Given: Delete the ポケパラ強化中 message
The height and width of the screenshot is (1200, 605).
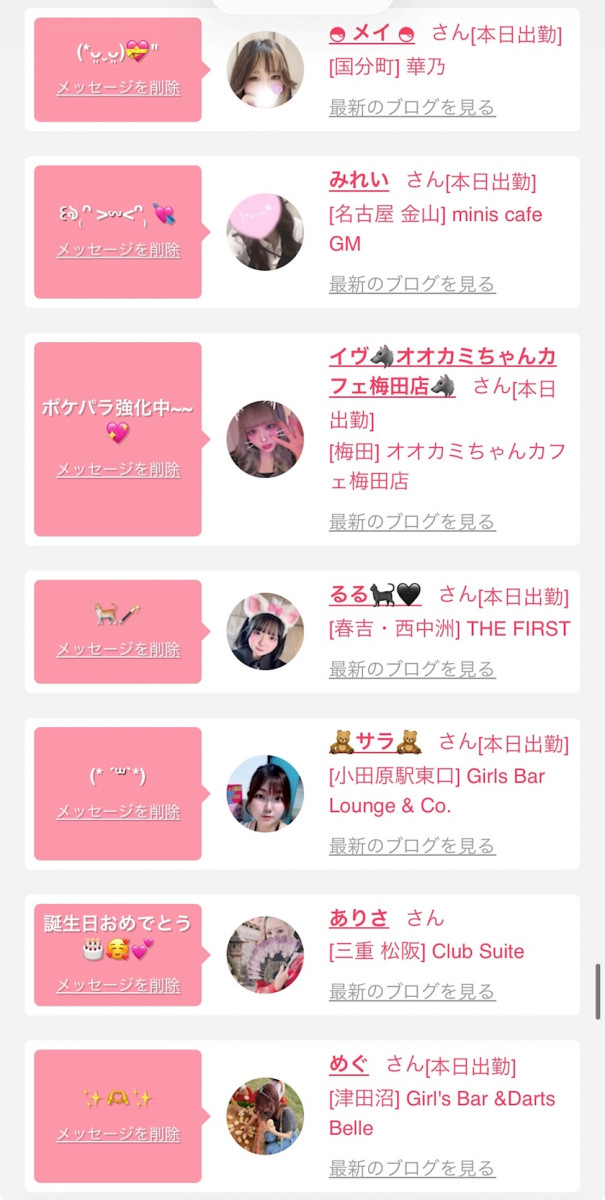Looking at the screenshot, I should coord(118,468).
